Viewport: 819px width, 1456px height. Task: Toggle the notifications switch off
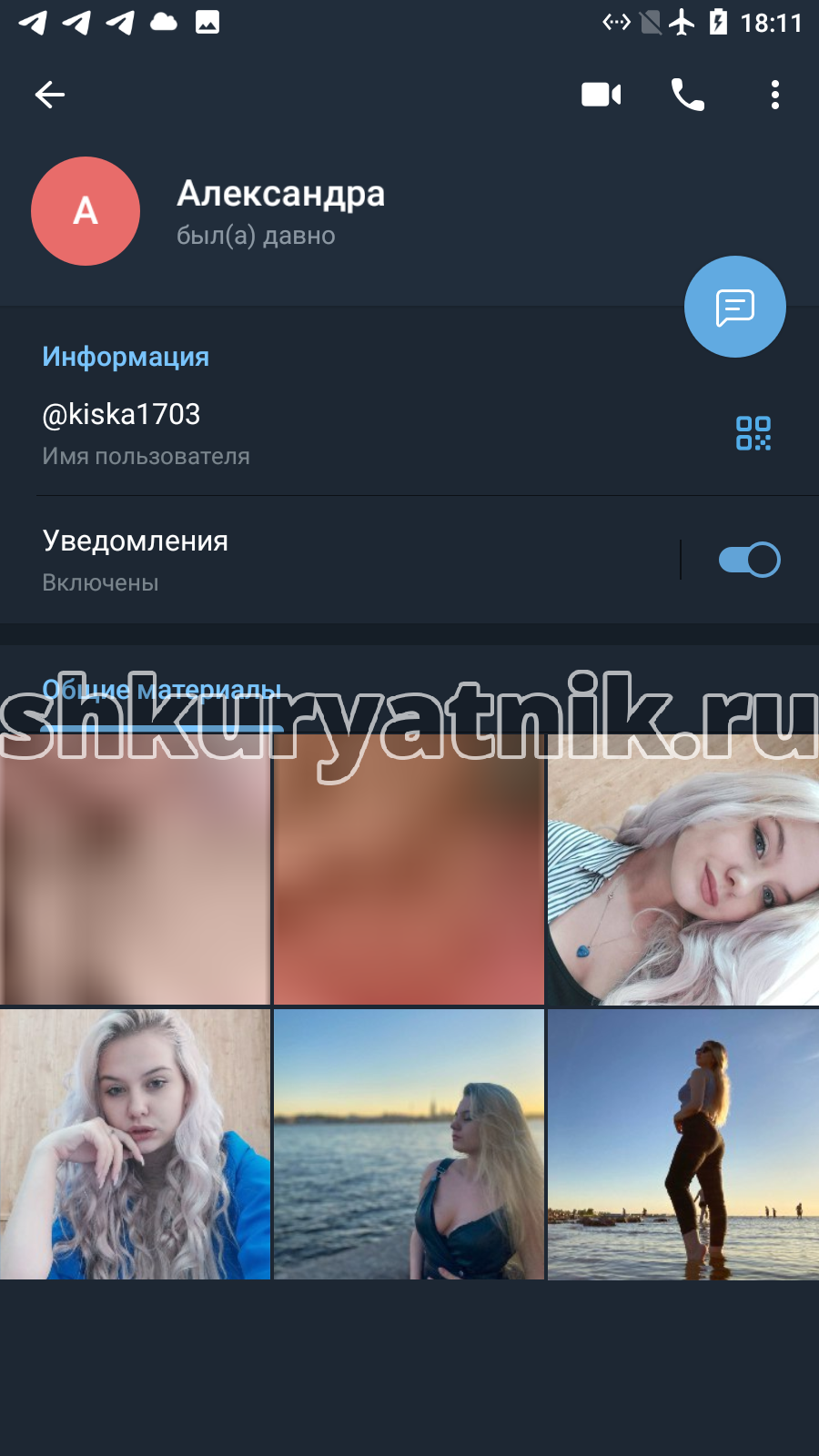750,560
